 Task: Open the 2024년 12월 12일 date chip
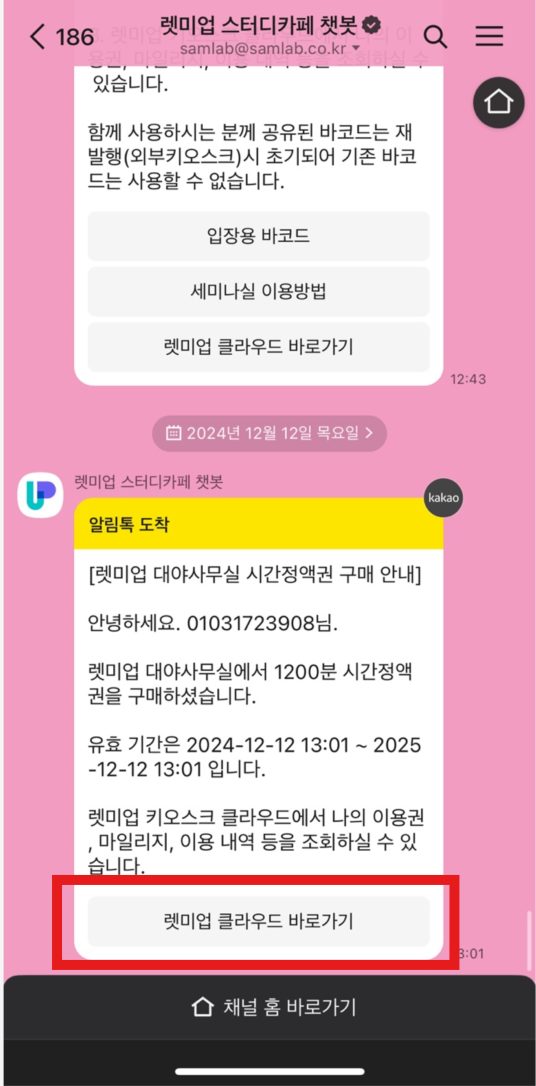pos(269,434)
